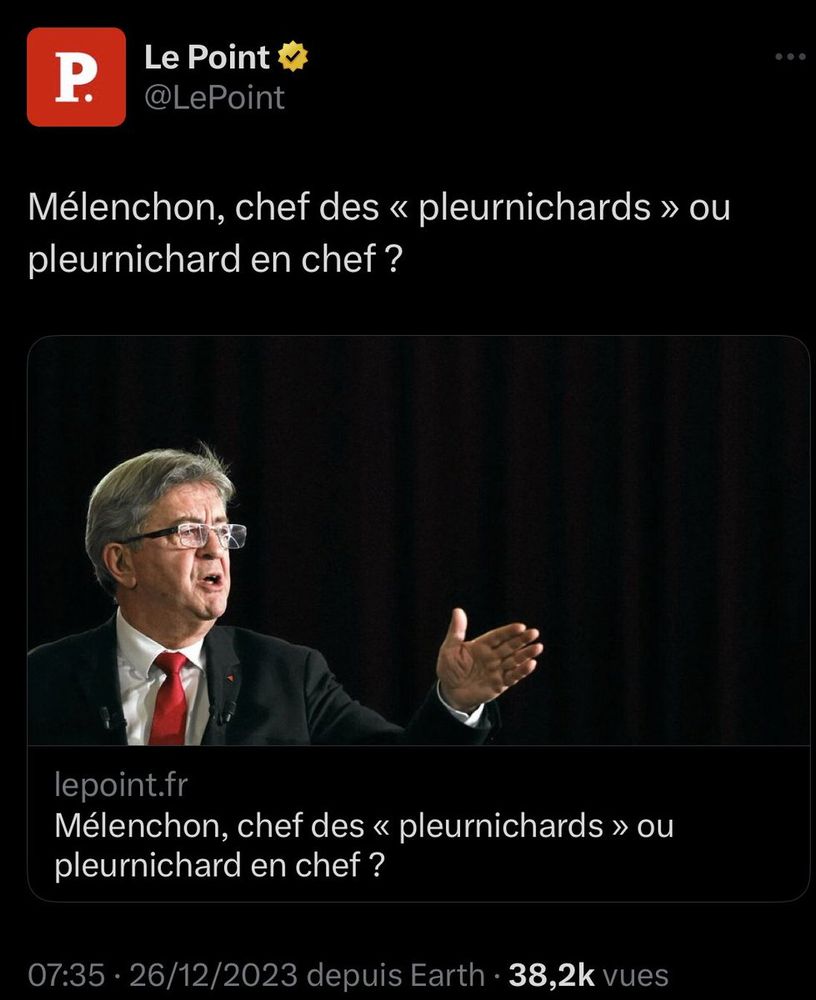This screenshot has width=816, height=1000.
Task: Click the Le Point avatar to view profile
Action: (x=80, y=77)
